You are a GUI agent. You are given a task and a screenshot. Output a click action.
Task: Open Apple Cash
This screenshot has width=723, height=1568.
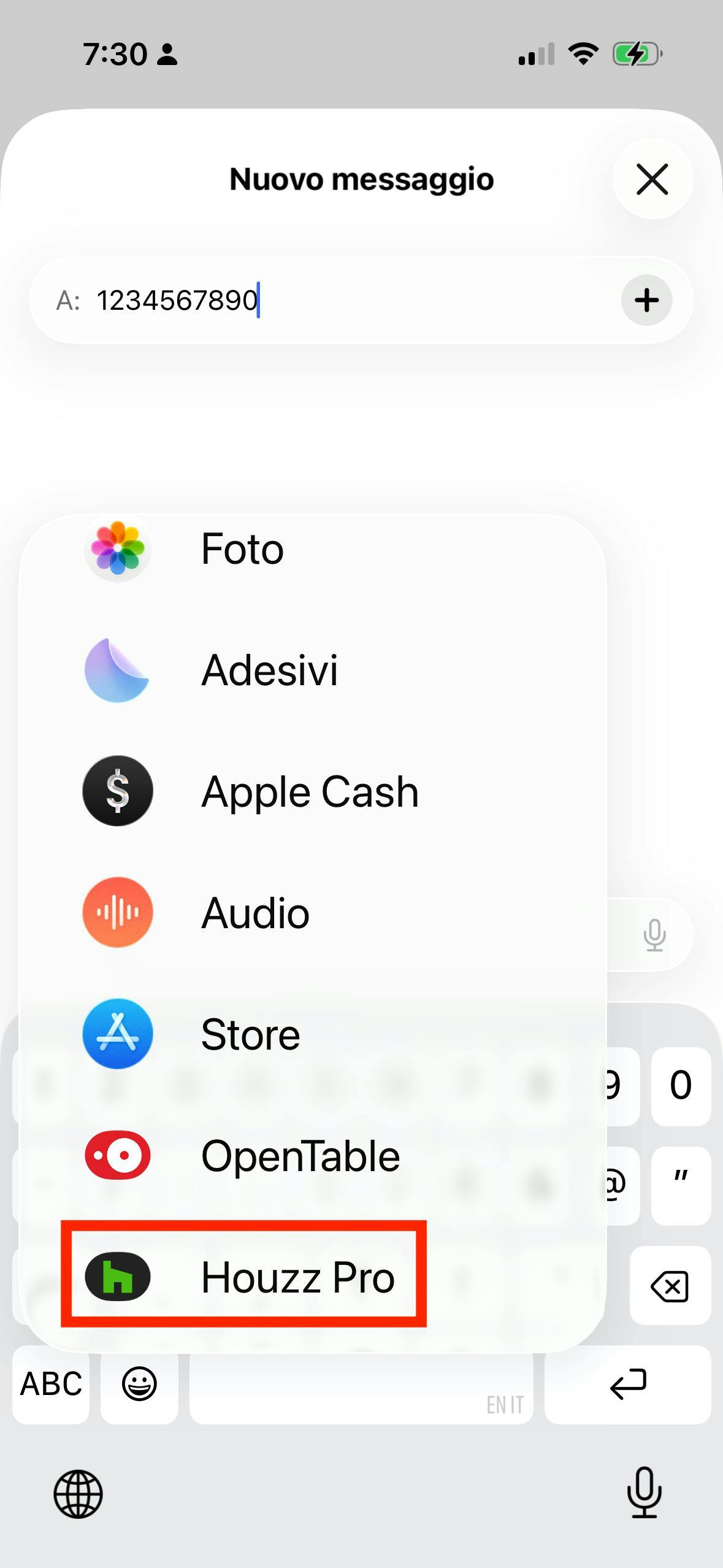313,791
